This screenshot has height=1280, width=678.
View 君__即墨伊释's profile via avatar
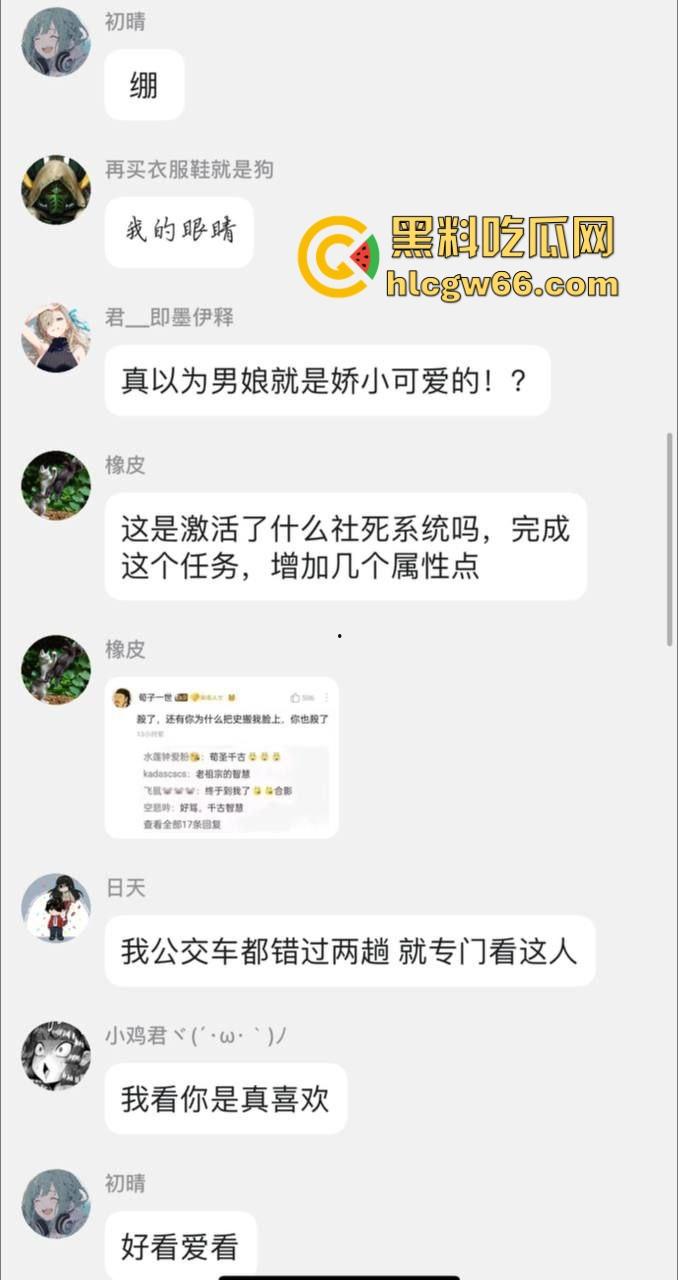coord(56,338)
